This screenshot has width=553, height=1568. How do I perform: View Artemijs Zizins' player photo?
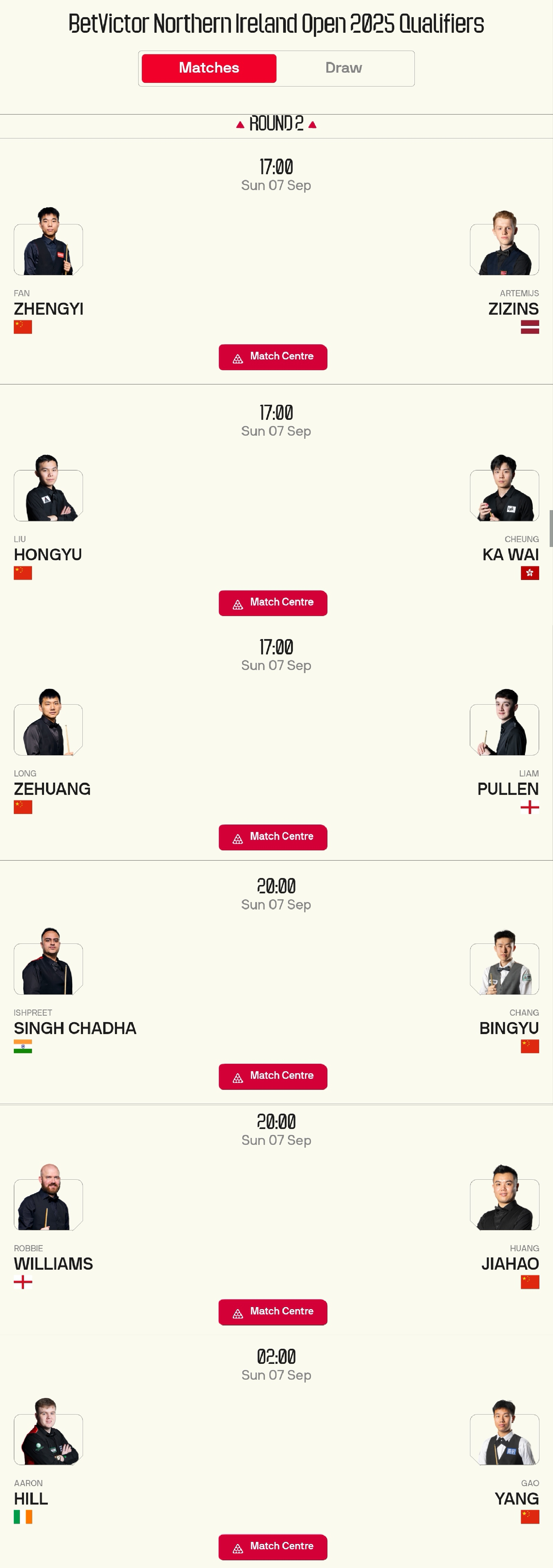click(504, 244)
